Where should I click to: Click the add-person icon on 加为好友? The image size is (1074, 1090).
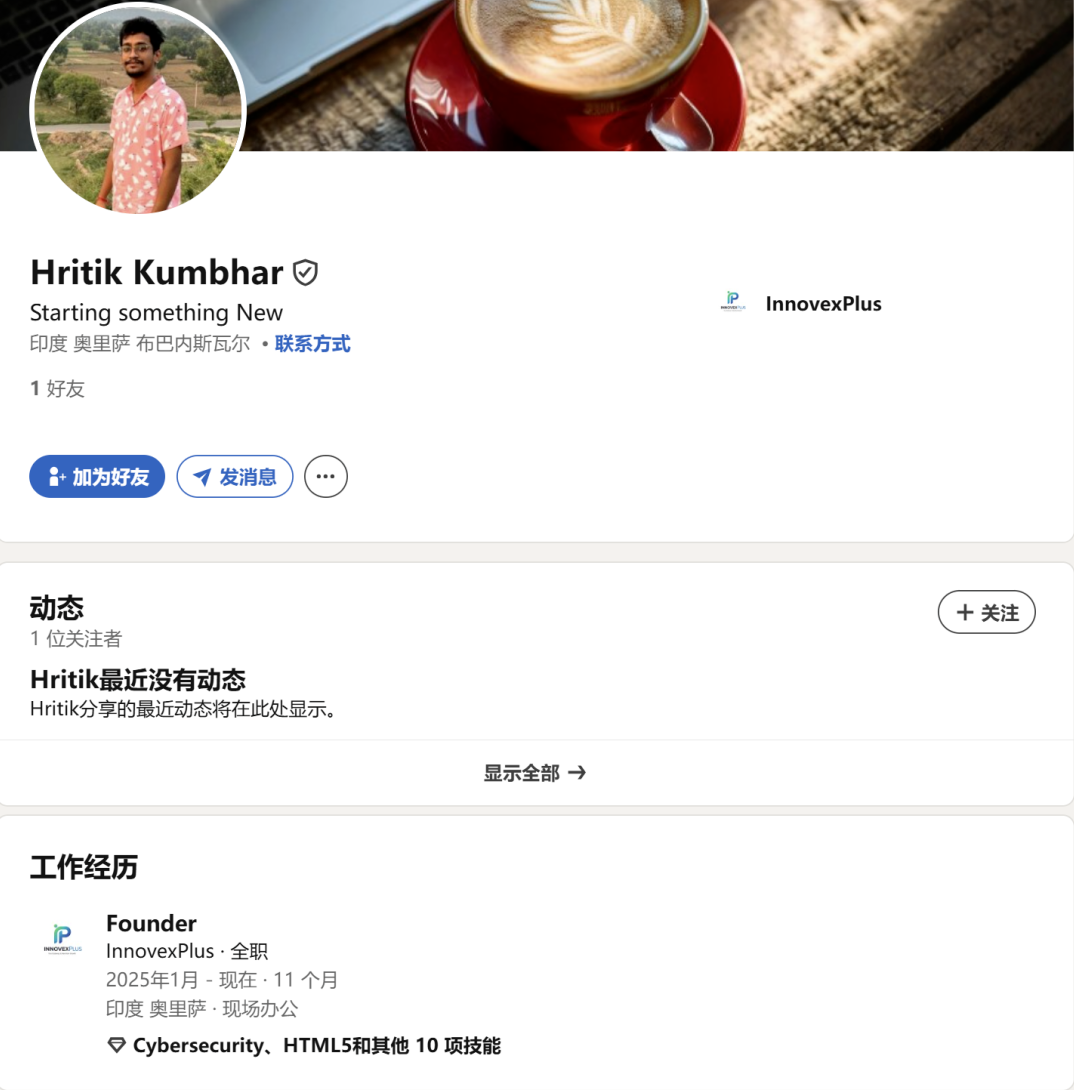point(55,476)
